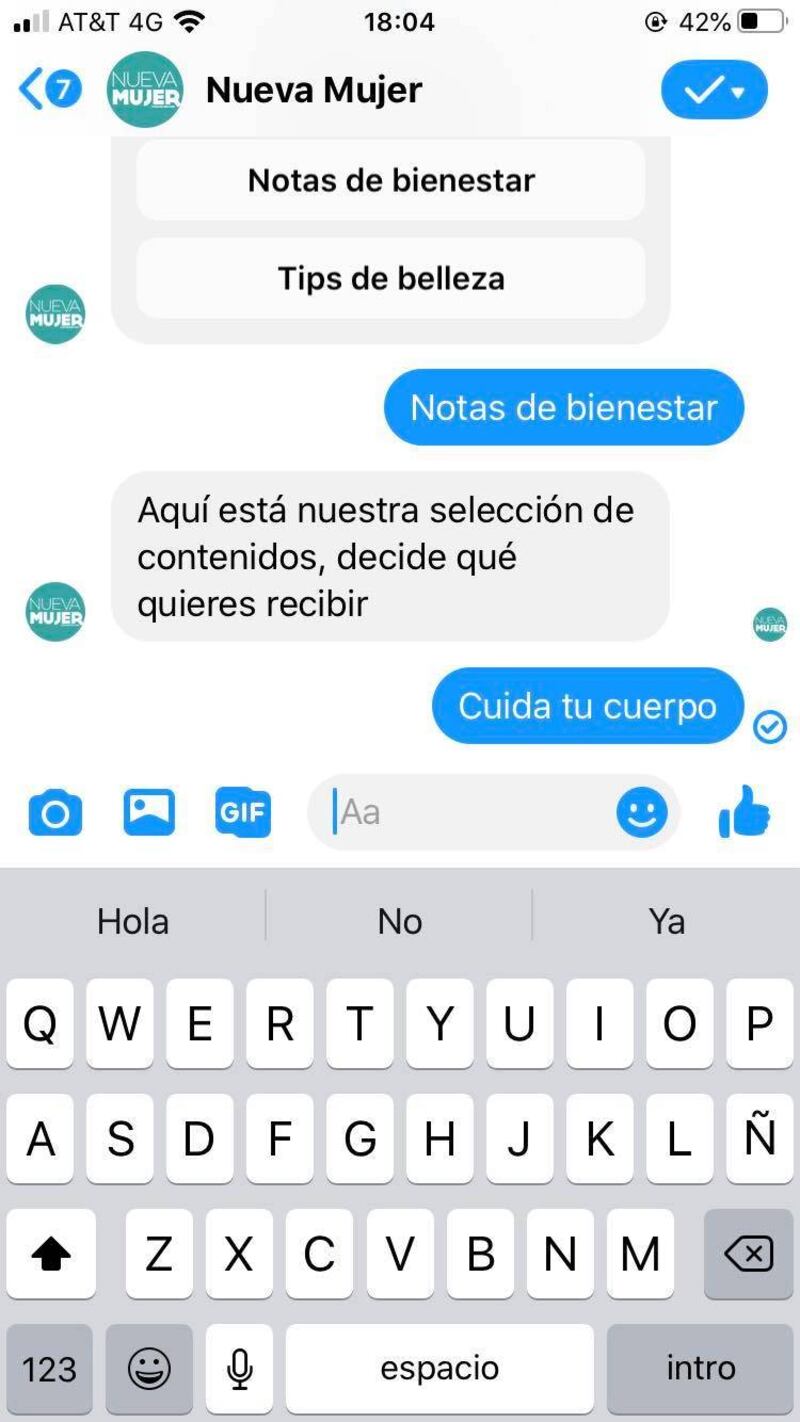Open the checkmark dropdown in header
This screenshot has width=800, height=1422.
[714, 91]
